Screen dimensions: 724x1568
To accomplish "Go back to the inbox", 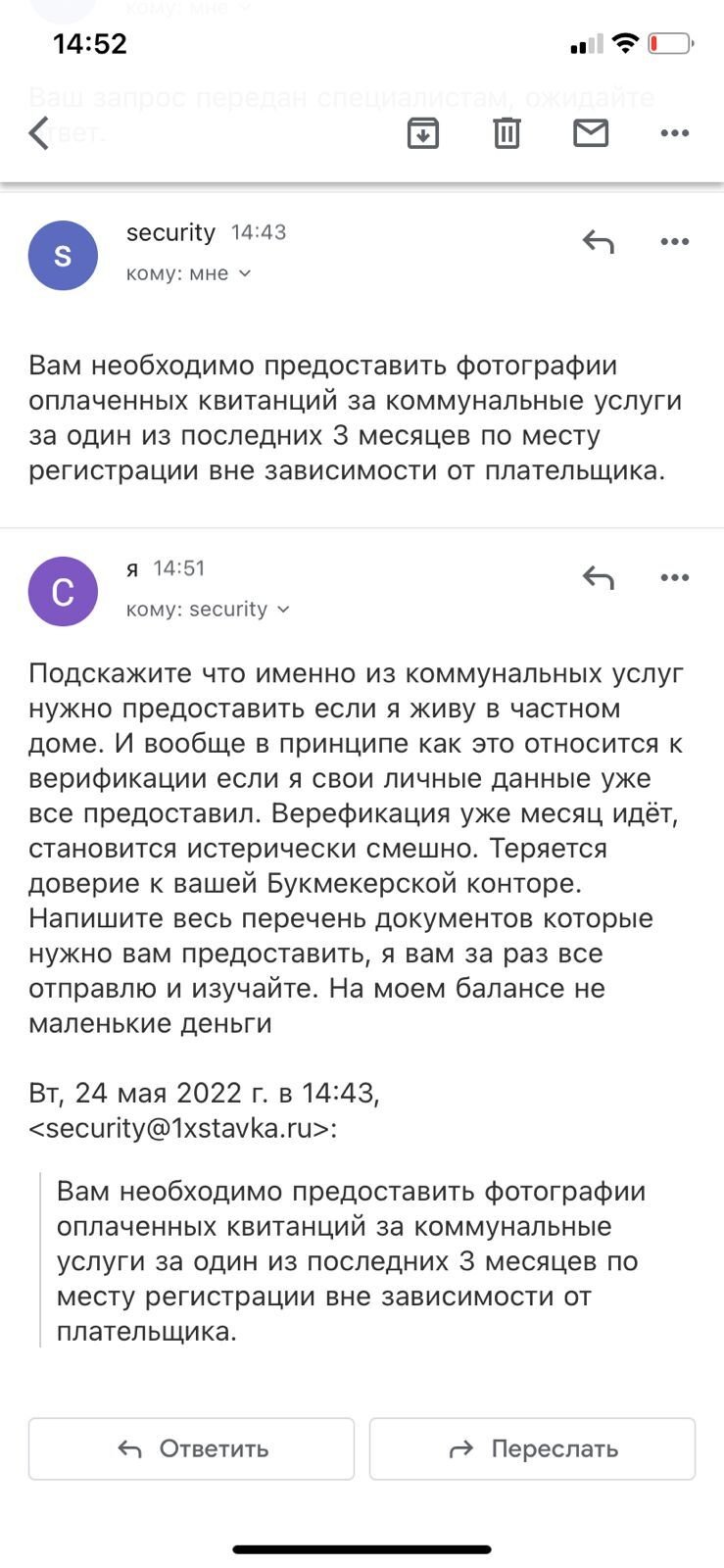I will (39, 133).
